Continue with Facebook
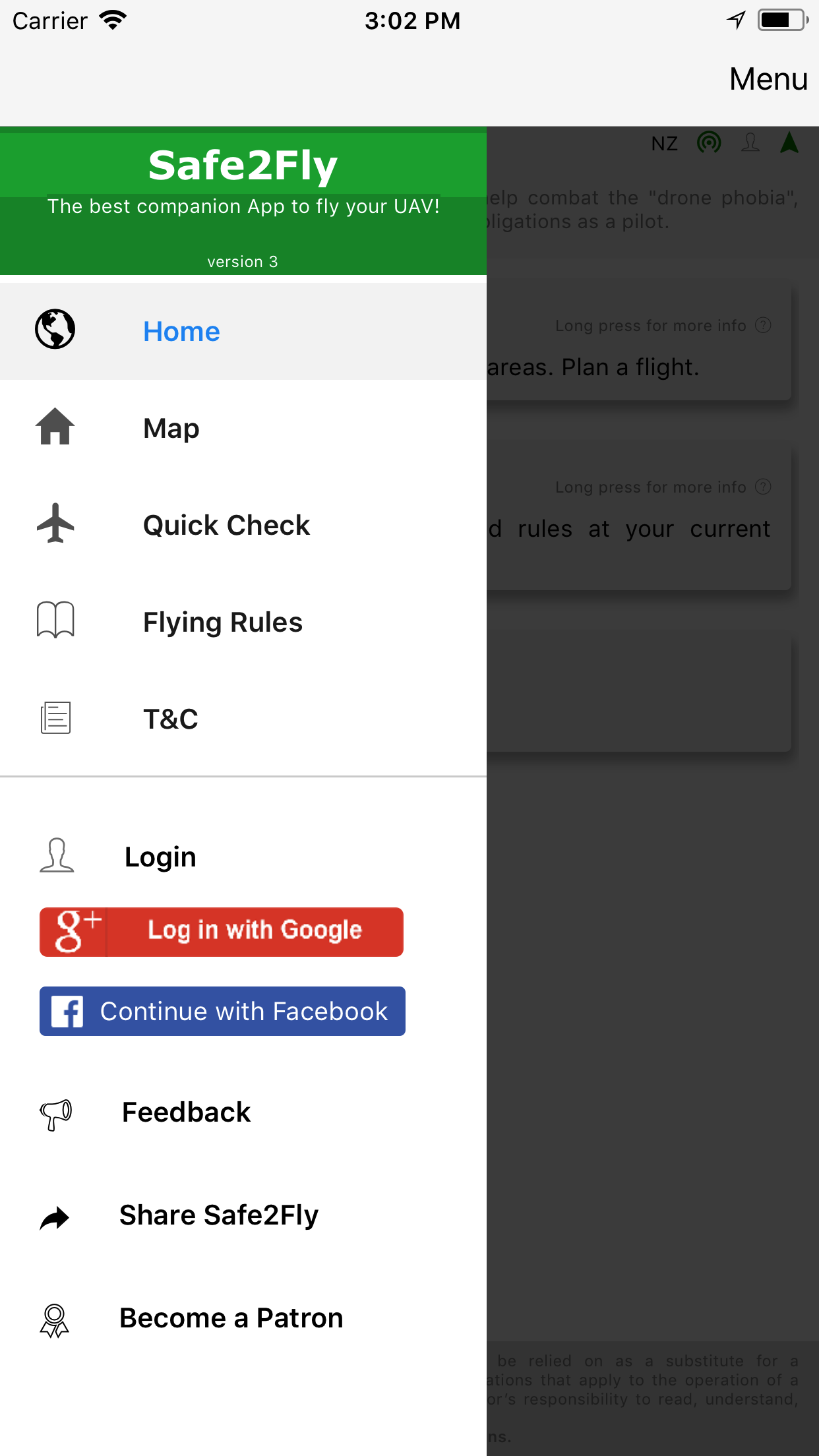The image size is (819, 1456). pyautogui.click(x=222, y=1011)
